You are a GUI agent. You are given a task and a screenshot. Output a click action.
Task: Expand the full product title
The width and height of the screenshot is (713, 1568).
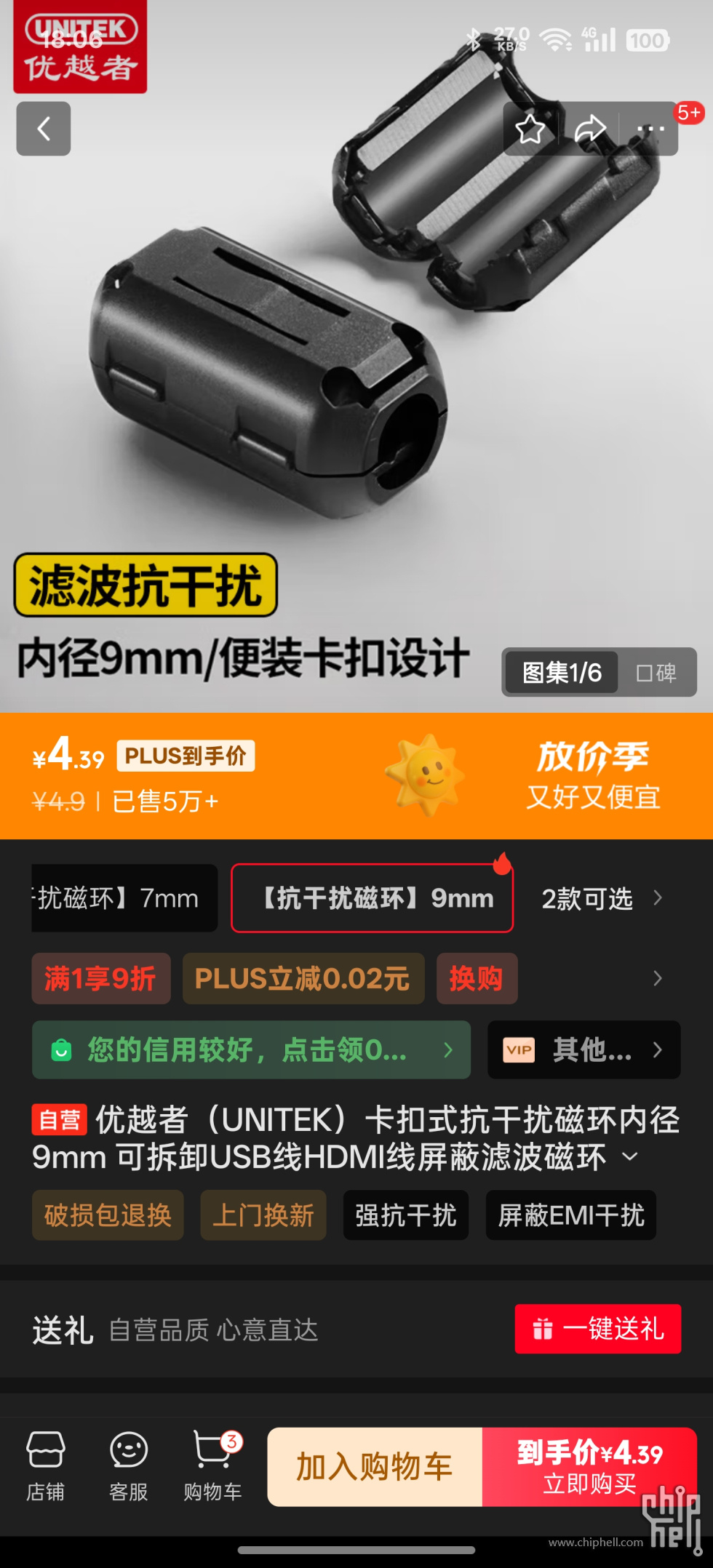click(x=631, y=1156)
